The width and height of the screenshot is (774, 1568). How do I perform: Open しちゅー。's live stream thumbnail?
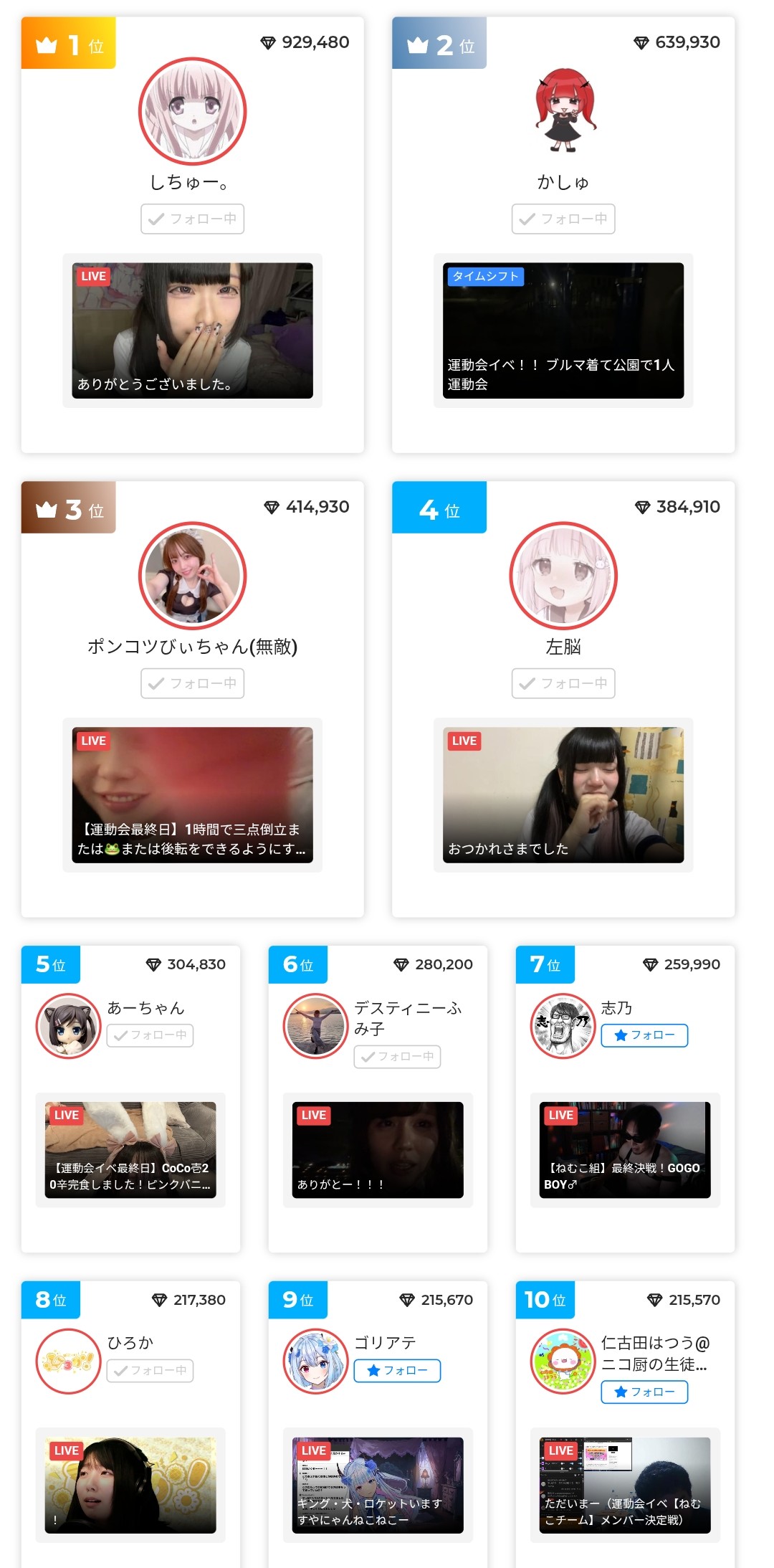click(x=192, y=331)
